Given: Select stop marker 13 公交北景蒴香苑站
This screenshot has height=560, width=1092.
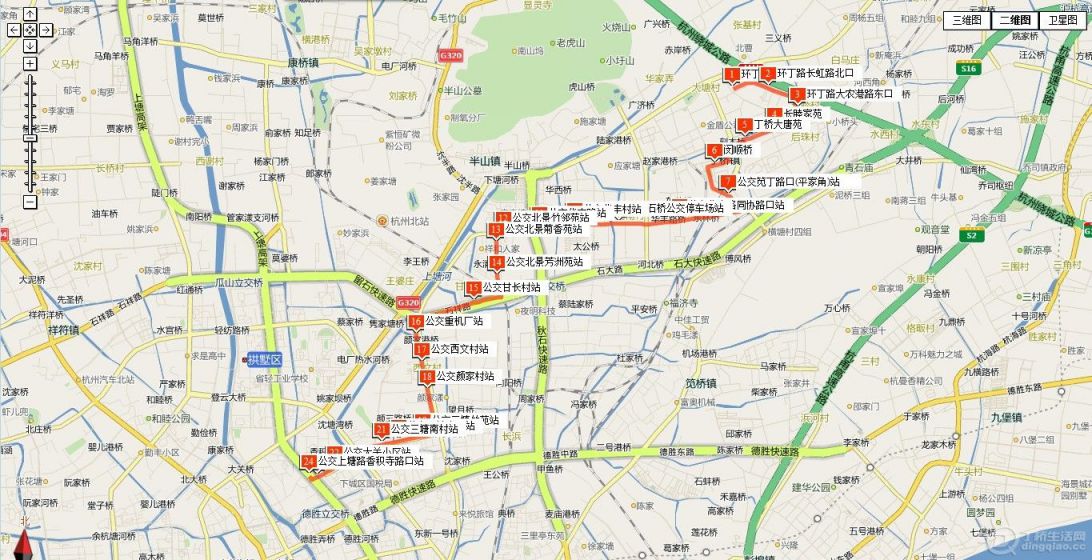Looking at the screenshot, I should pyautogui.click(x=496, y=230).
